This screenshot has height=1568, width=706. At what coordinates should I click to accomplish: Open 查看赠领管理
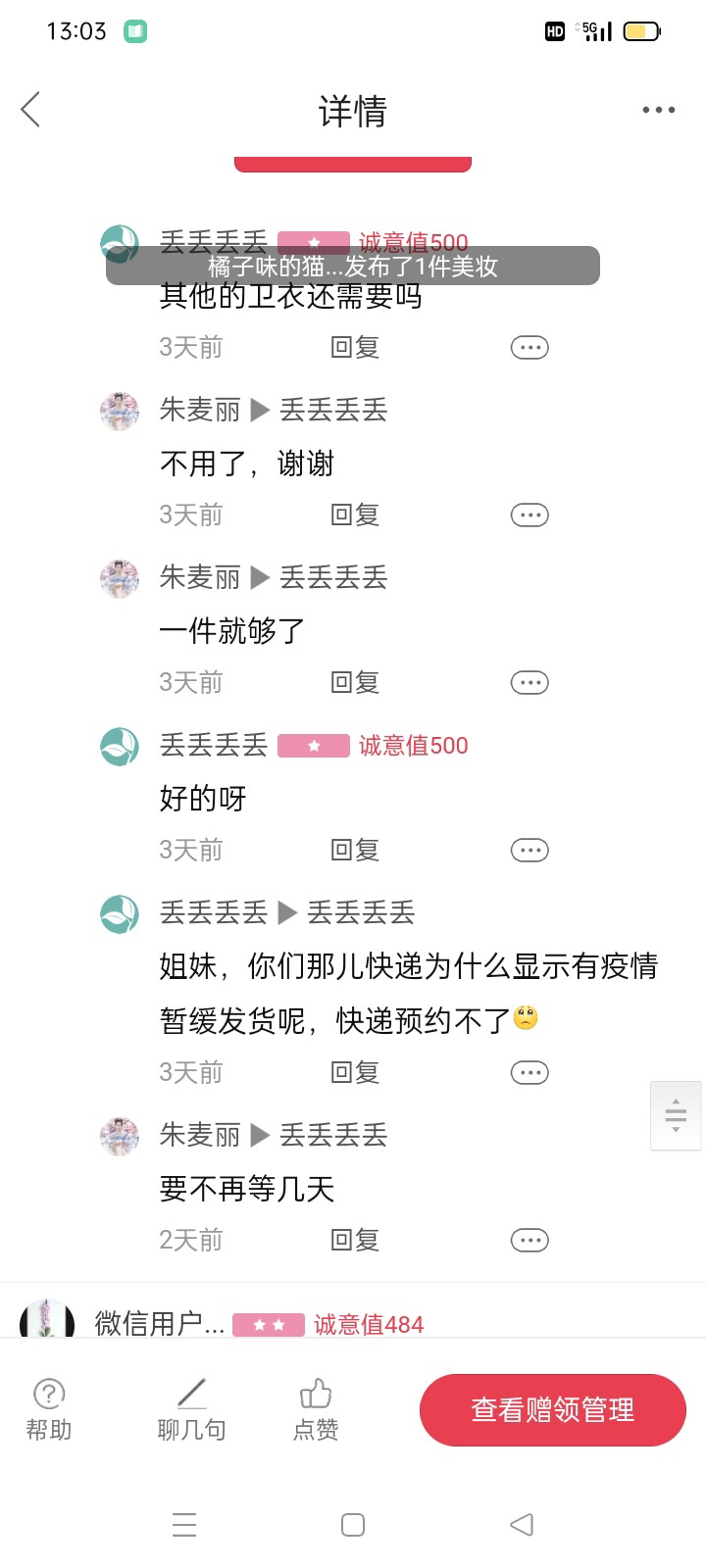coord(553,1410)
